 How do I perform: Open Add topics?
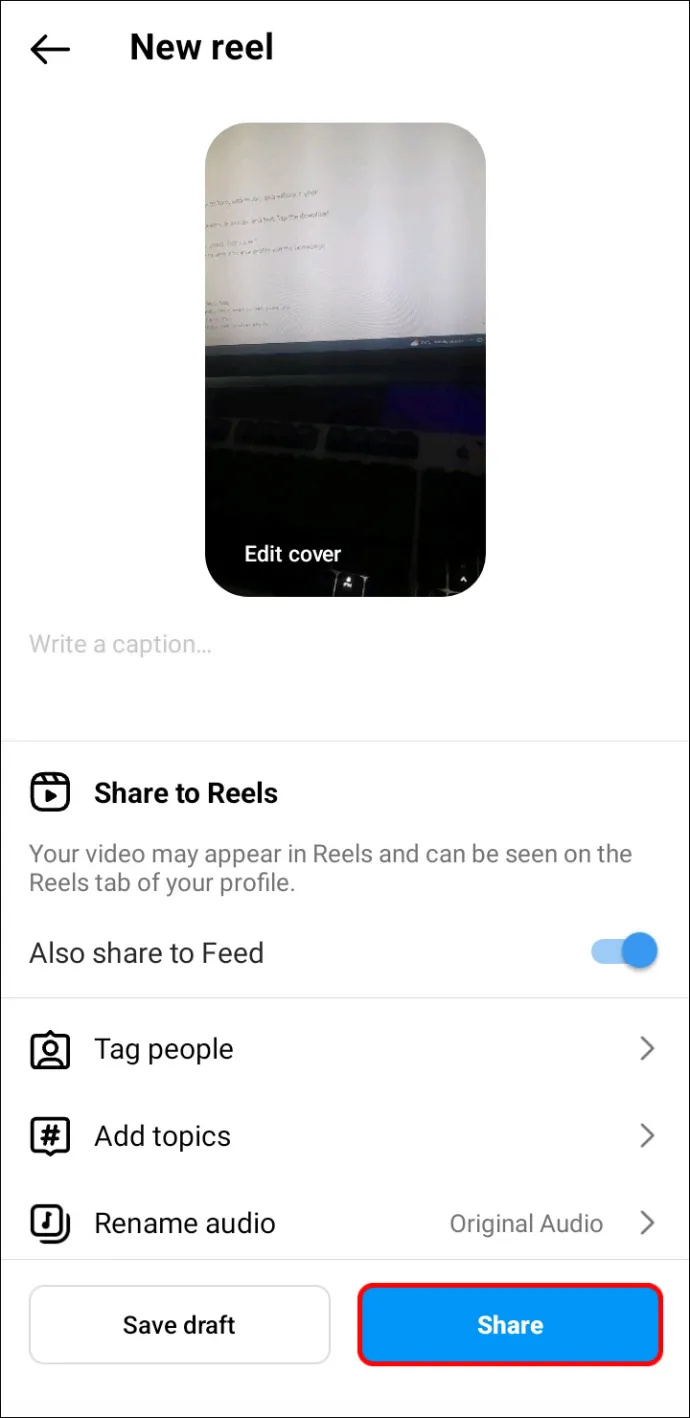tap(345, 1136)
